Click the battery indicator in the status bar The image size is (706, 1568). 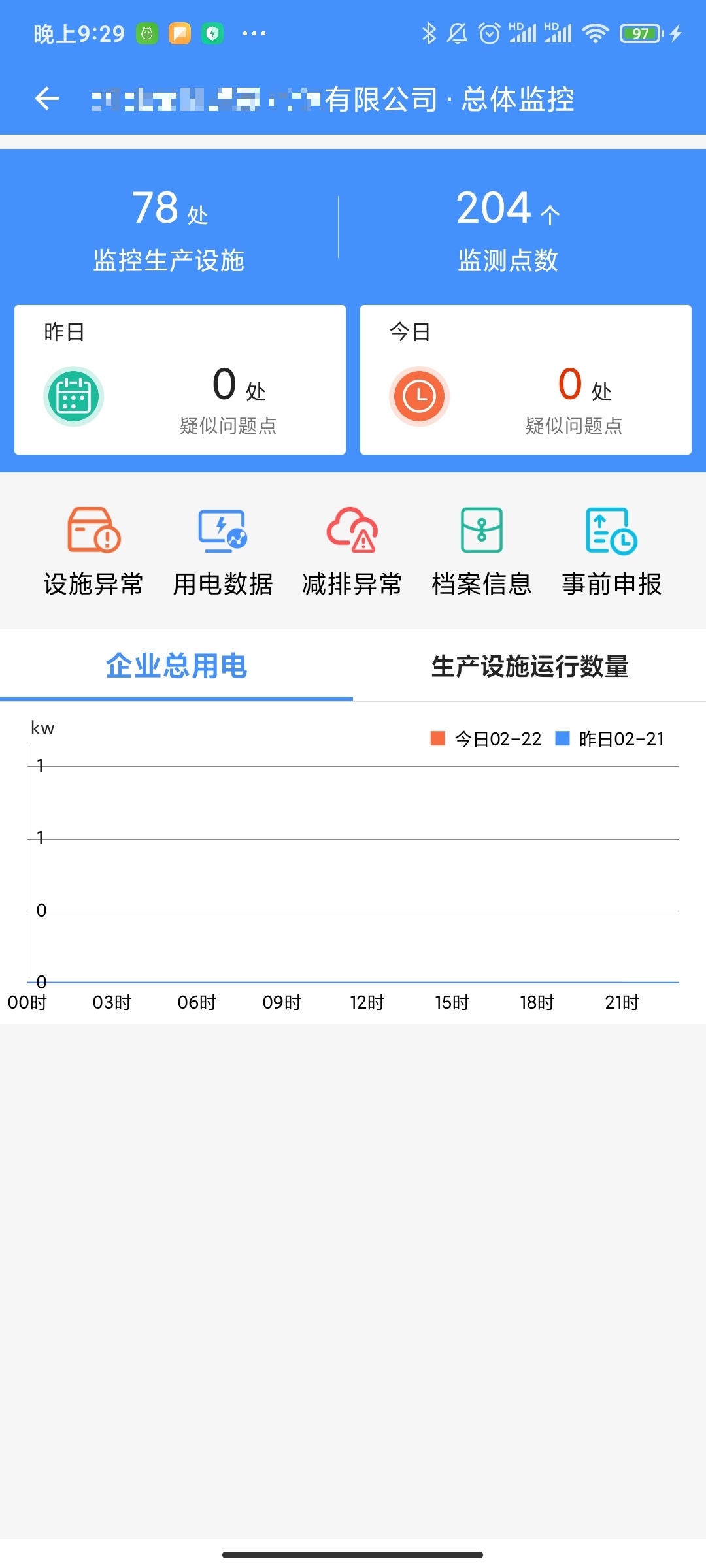(x=639, y=32)
